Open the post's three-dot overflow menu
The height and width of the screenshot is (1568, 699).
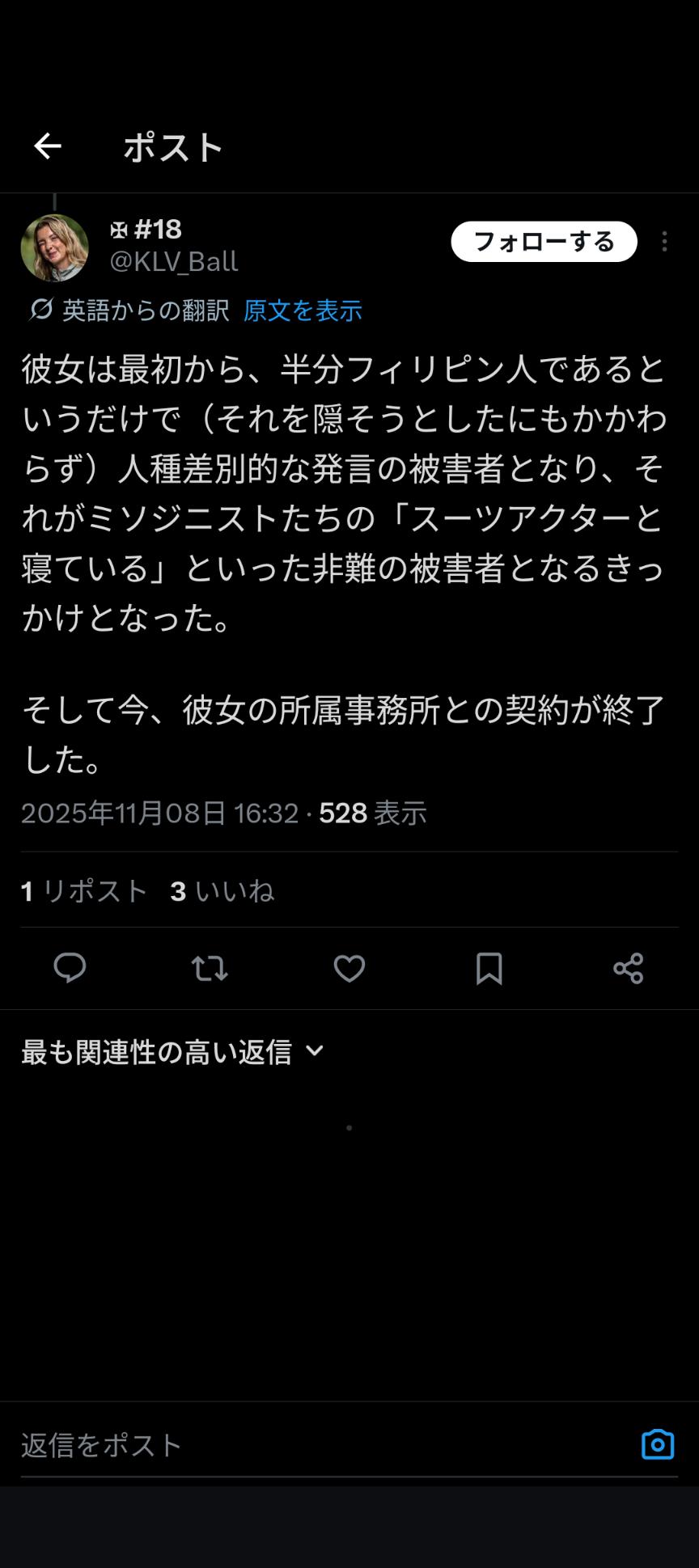pos(664,242)
